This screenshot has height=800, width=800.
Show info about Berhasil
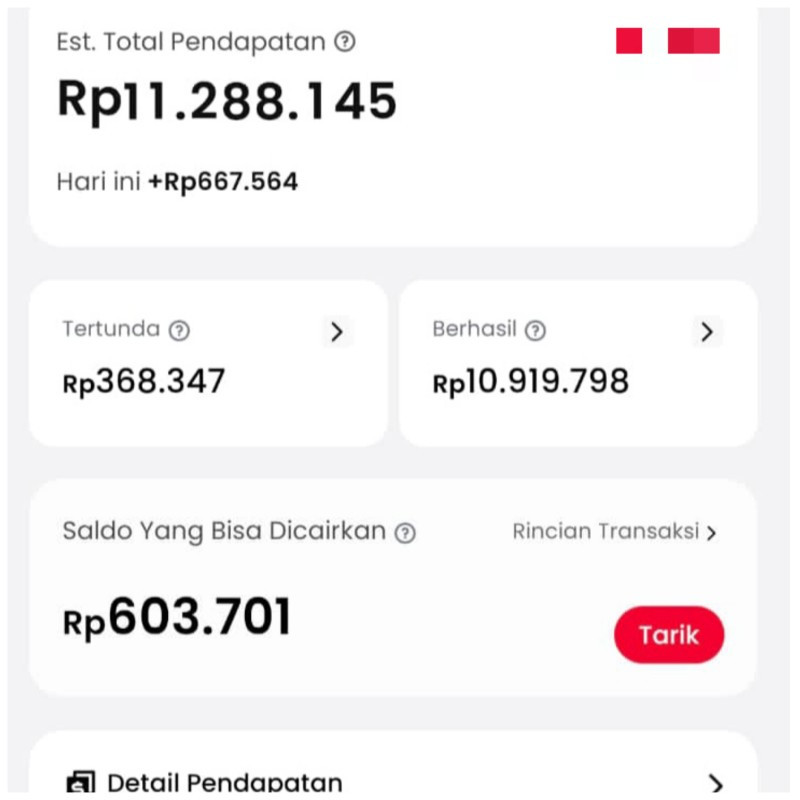(x=536, y=330)
